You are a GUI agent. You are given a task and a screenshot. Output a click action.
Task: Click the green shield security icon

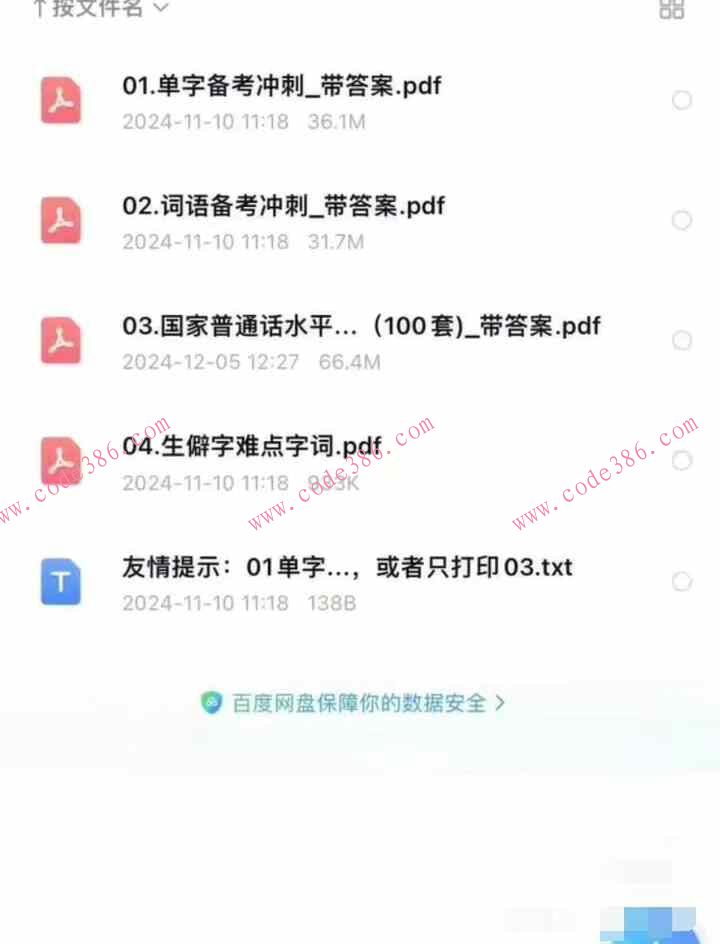(x=212, y=703)
